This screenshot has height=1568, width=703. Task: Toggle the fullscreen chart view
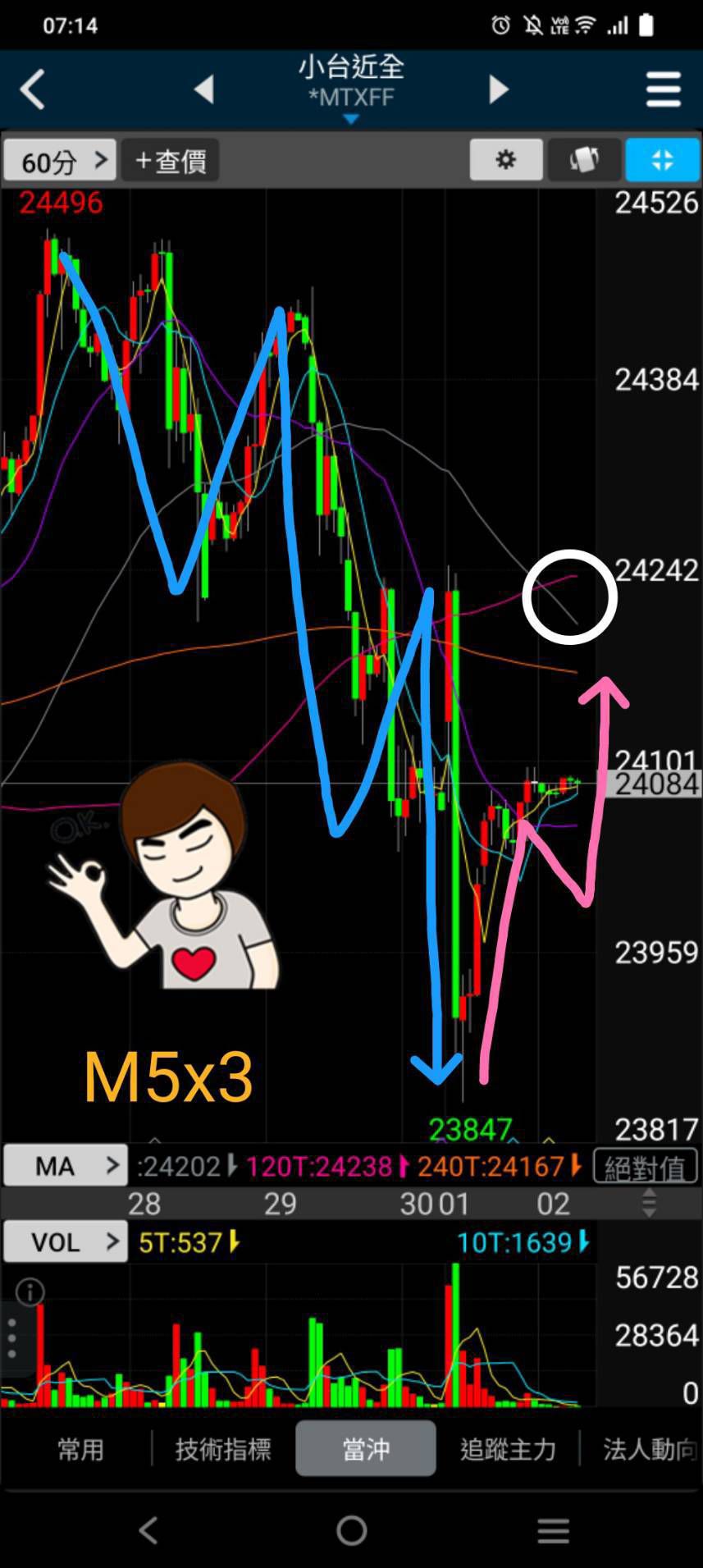click(x=662, y=159)
